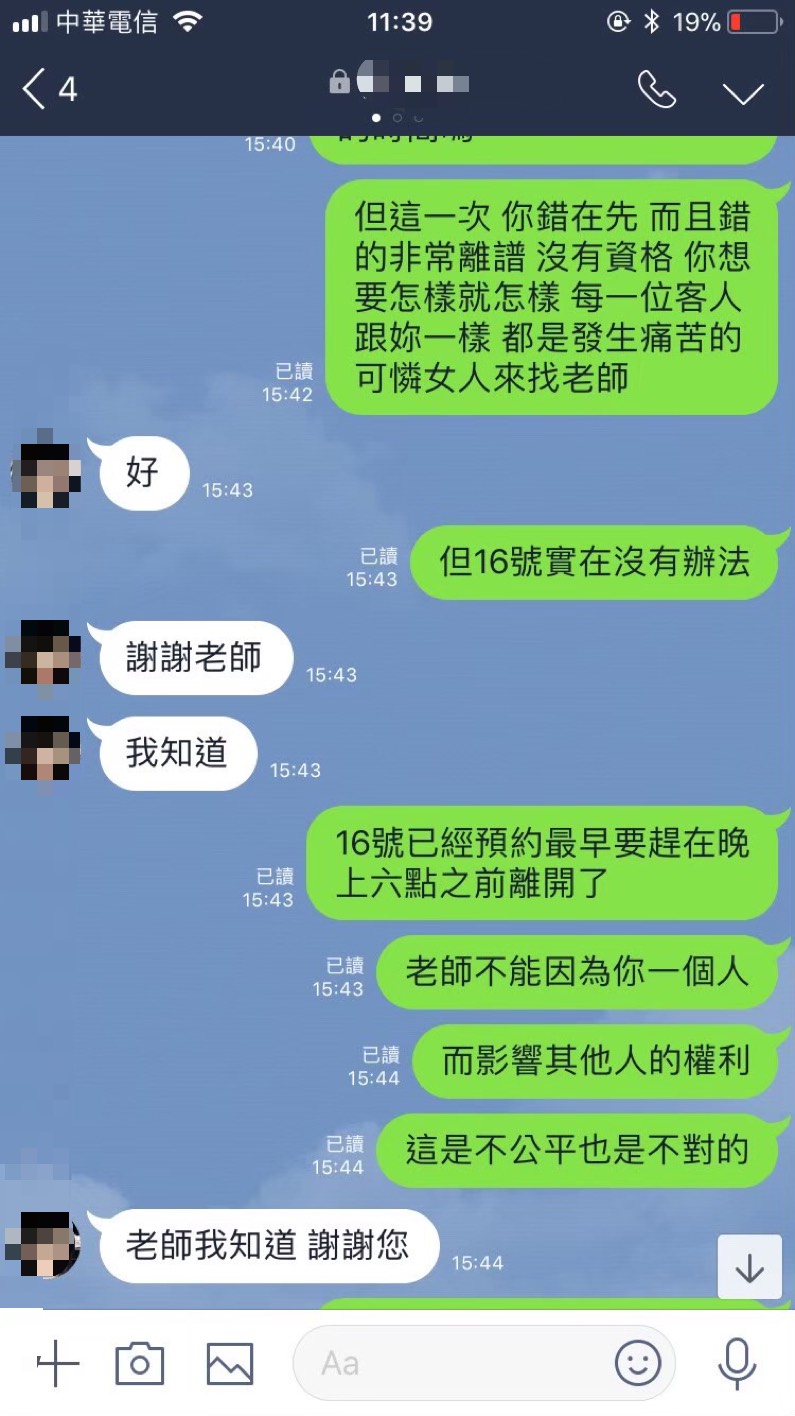Start a voice call
The width and height of the screenshot is (795, 1416).
(x=656, y=90)
